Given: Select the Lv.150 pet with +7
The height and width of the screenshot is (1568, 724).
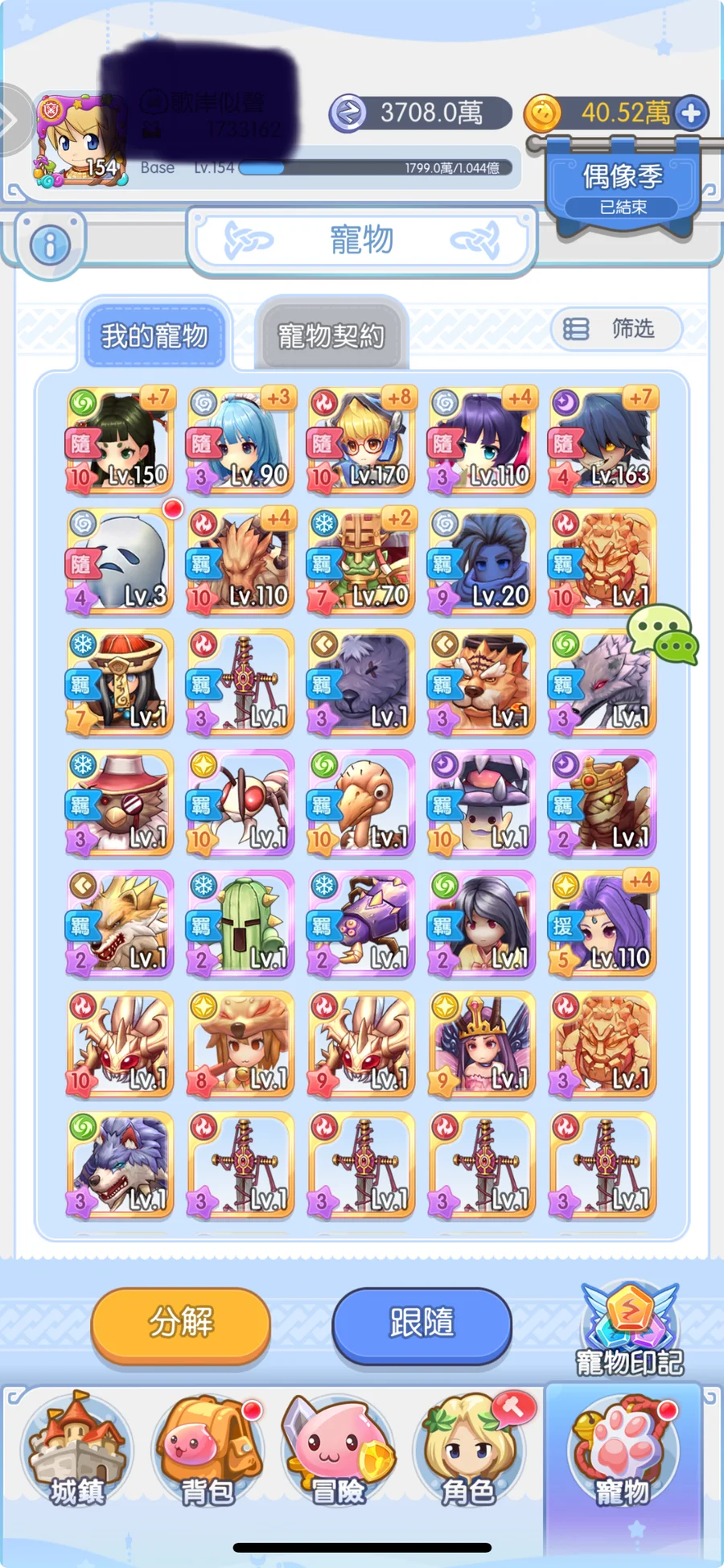Looking at the screenshot, I should click(x=121, y=441).
